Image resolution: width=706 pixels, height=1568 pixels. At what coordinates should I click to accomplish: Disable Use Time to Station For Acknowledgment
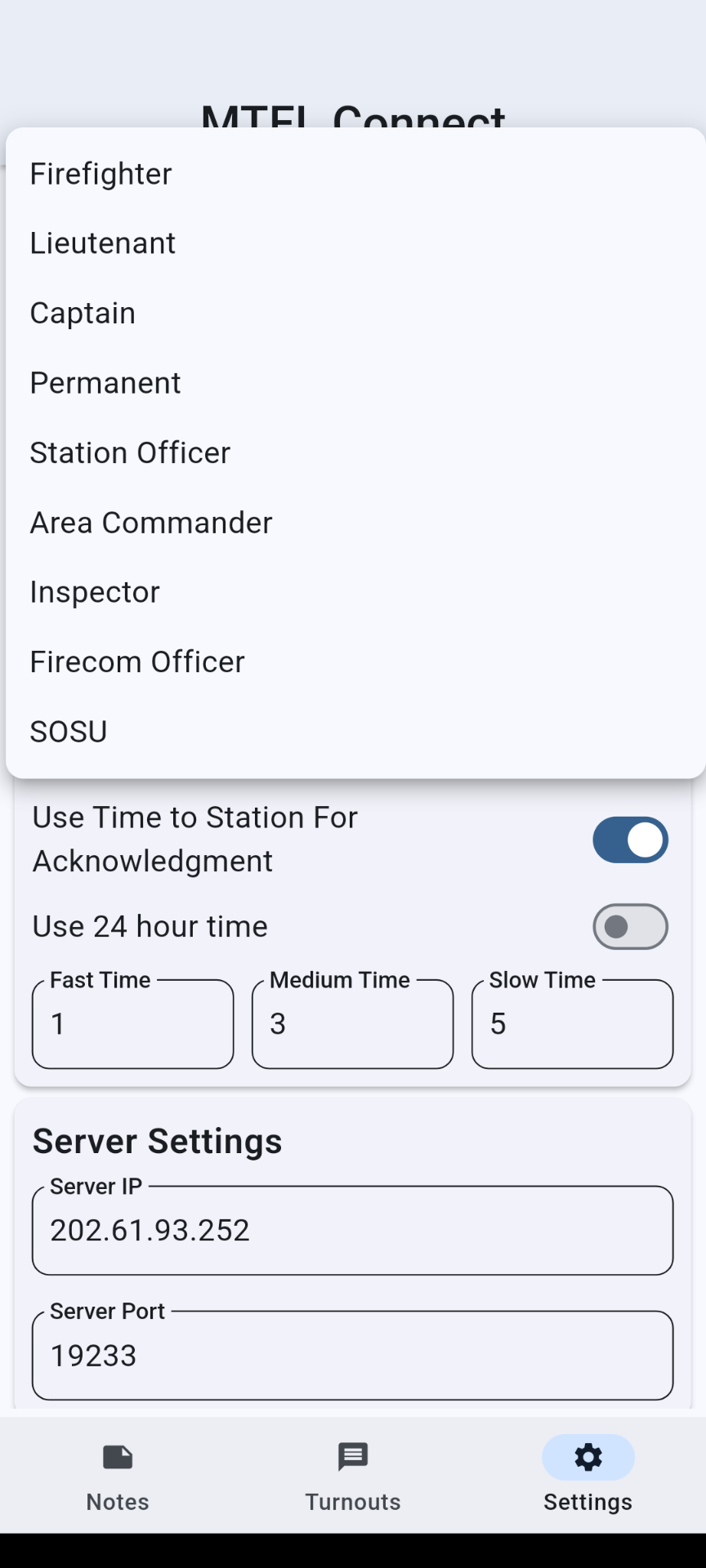point(630,840)
